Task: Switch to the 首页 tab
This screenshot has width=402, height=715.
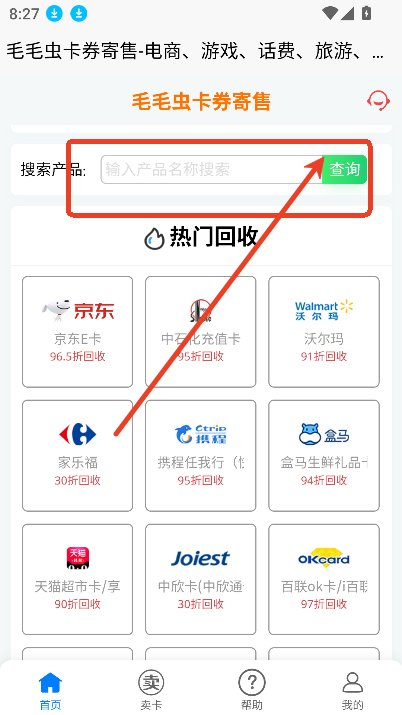Action: point(50,690)
